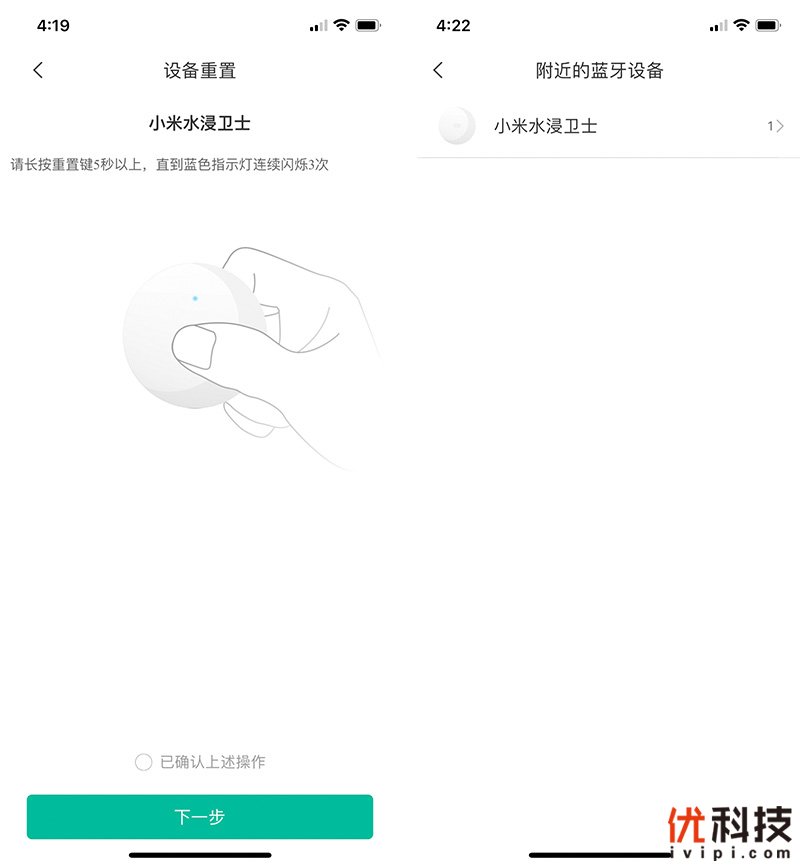Tap the green 下一步 button
The image size is (800, 866).
coord(200,817)
